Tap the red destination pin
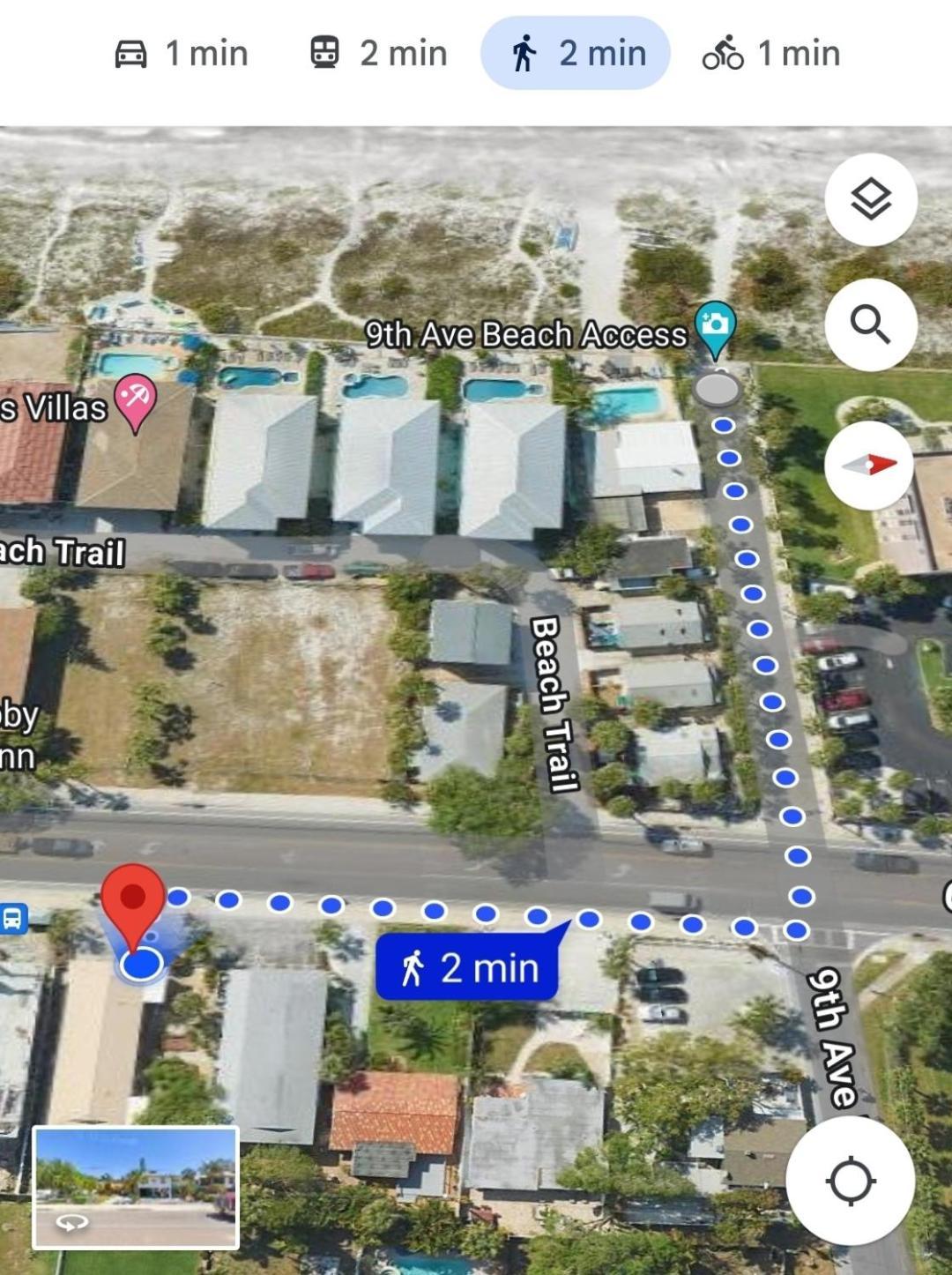Screen dimensions: 952x1275 [x=133, y=899]
